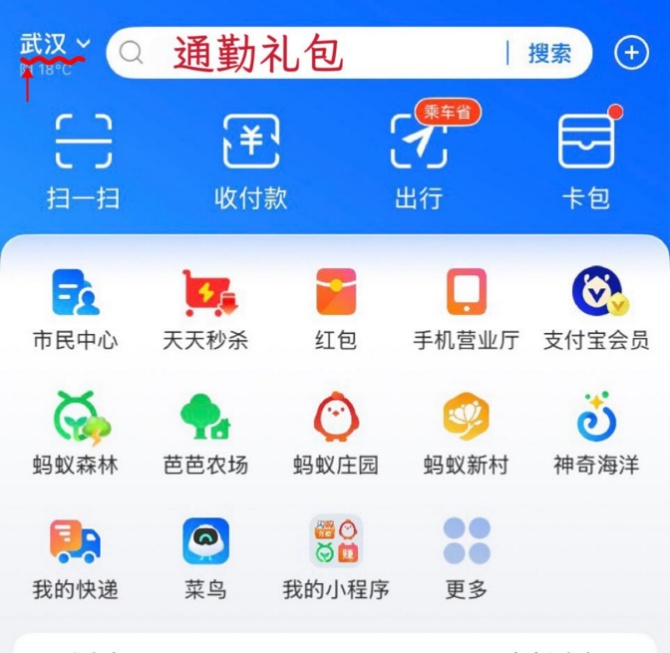Open 天天秒杀 deals
The width and height of the screenshot is (670, 653).
pos(205,307)
